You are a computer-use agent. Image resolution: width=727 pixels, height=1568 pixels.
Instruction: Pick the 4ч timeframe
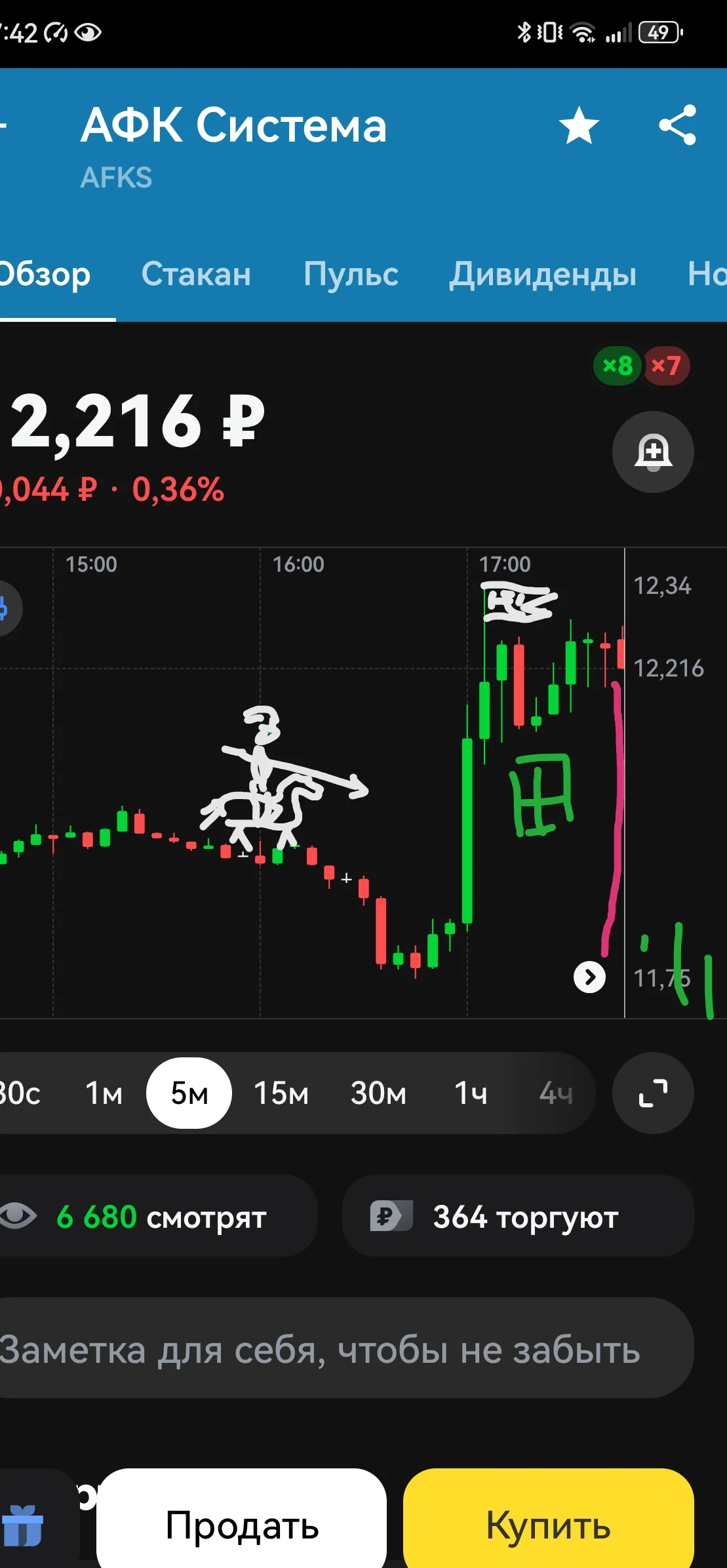point(556,1093)
